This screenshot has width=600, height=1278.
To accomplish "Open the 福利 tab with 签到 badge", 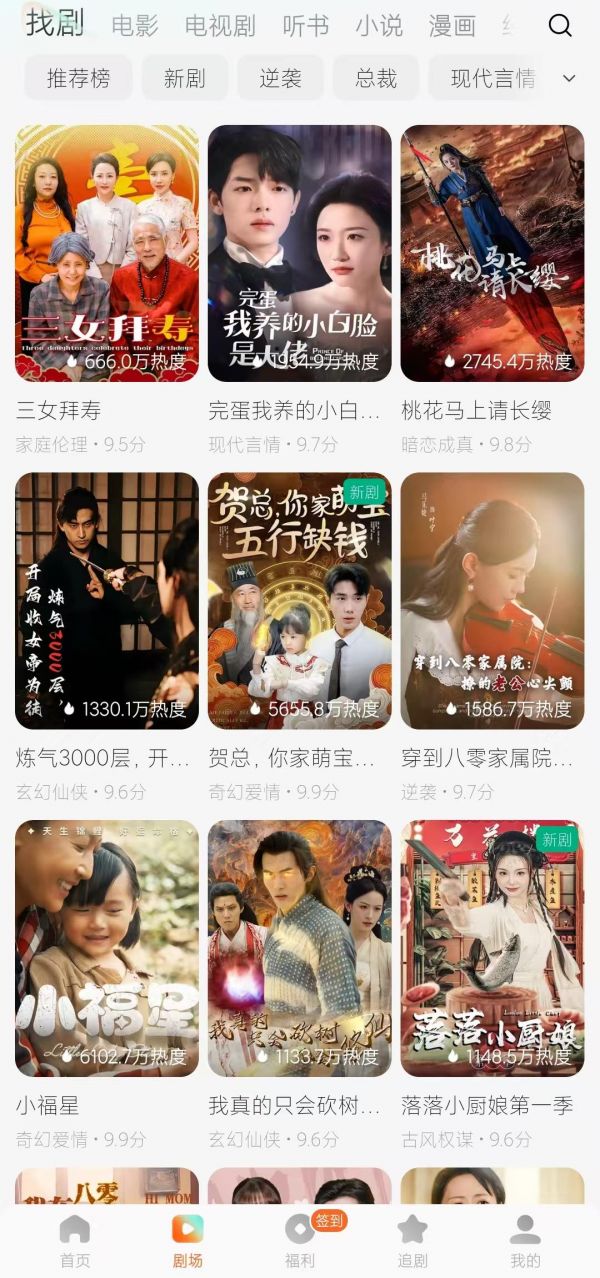I will pyautogui.click(x=300, y=1241).
